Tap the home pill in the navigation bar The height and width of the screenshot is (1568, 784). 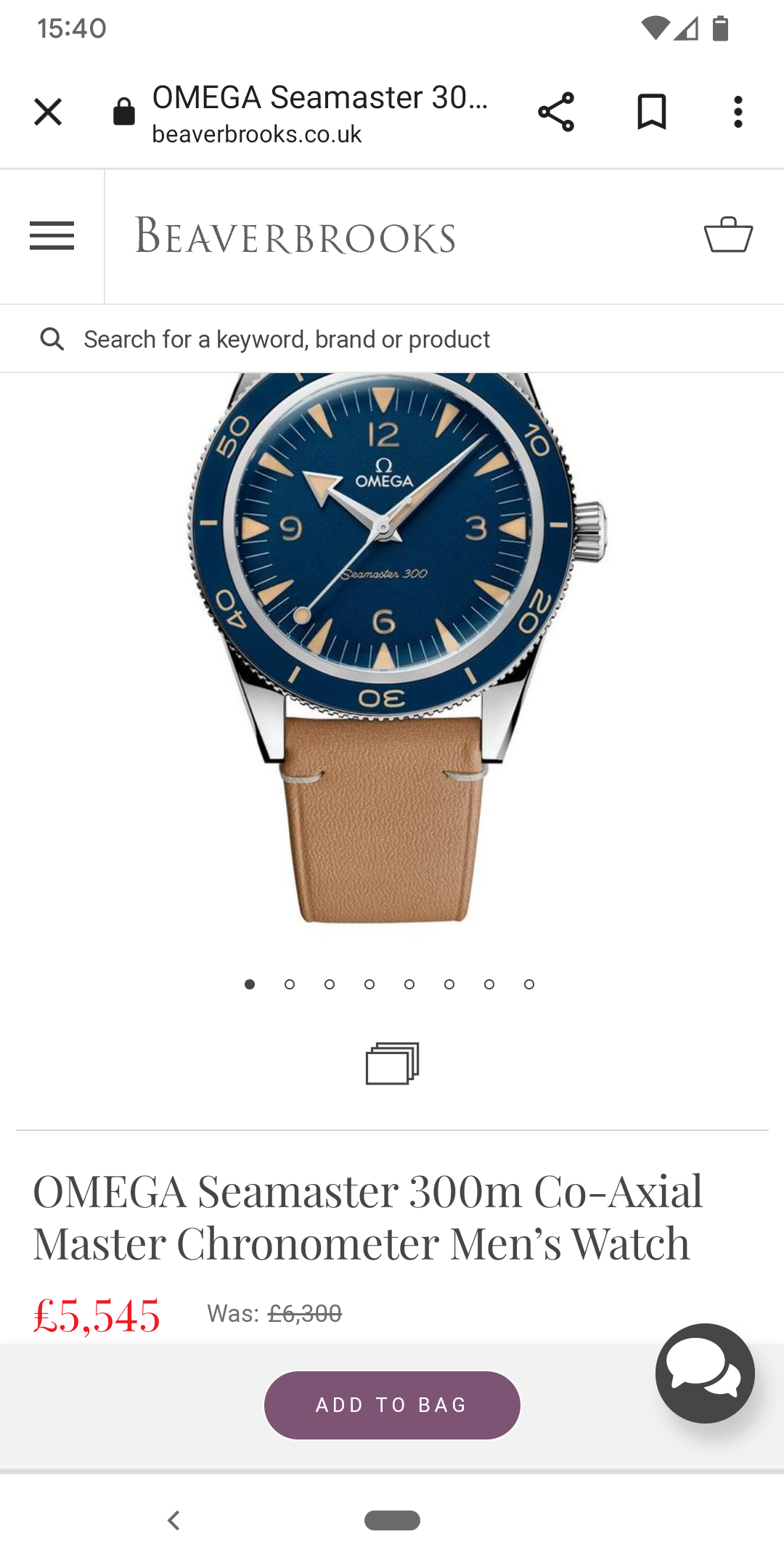pos(392,1519)
